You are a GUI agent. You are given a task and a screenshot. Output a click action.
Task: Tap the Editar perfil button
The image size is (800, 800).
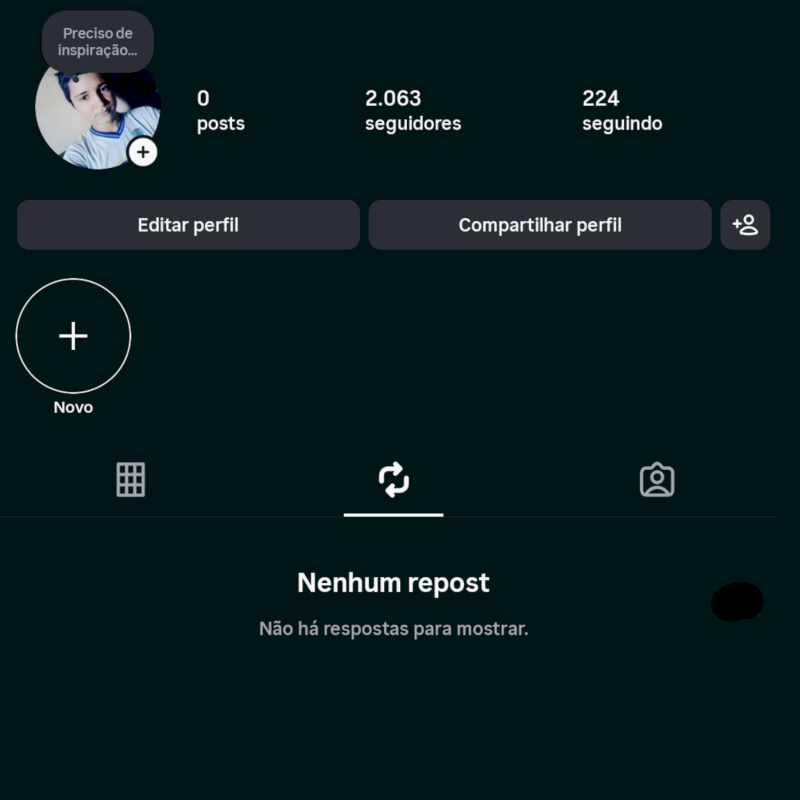tap(188, 225)
